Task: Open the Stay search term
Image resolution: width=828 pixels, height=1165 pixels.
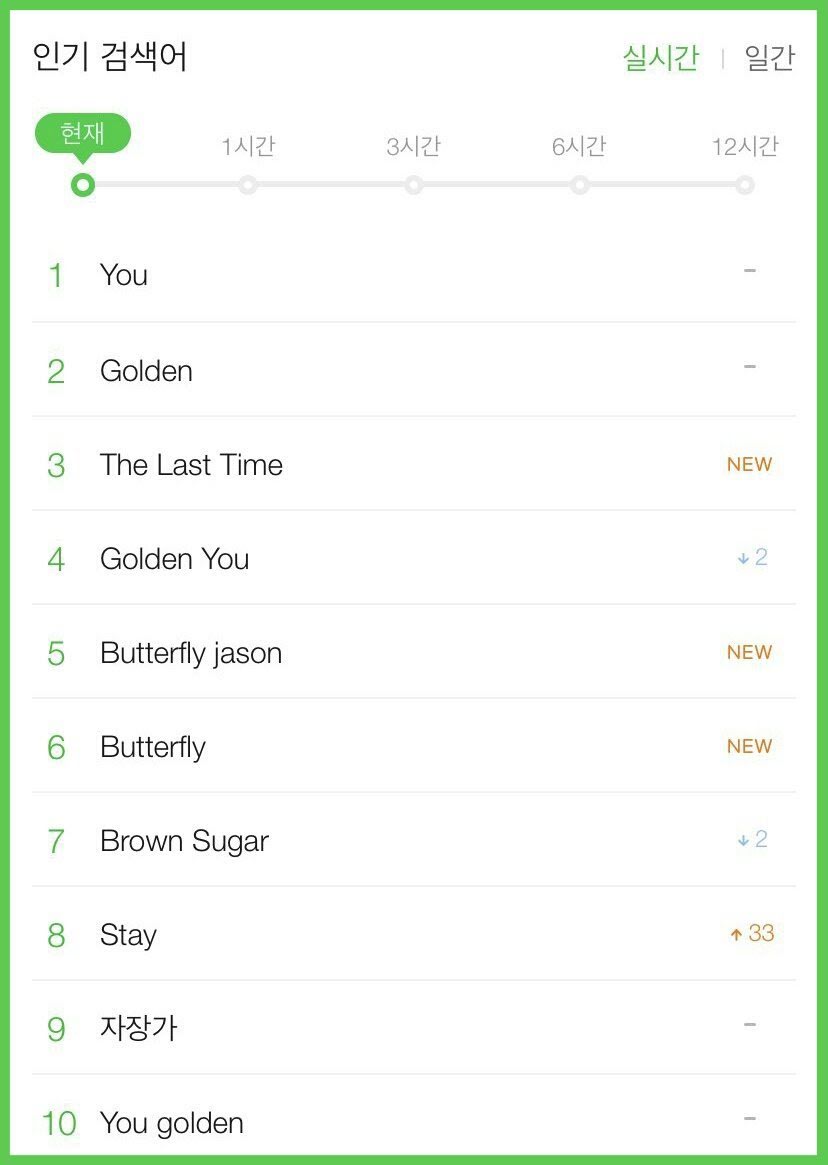Action: (x=128, y=935)
